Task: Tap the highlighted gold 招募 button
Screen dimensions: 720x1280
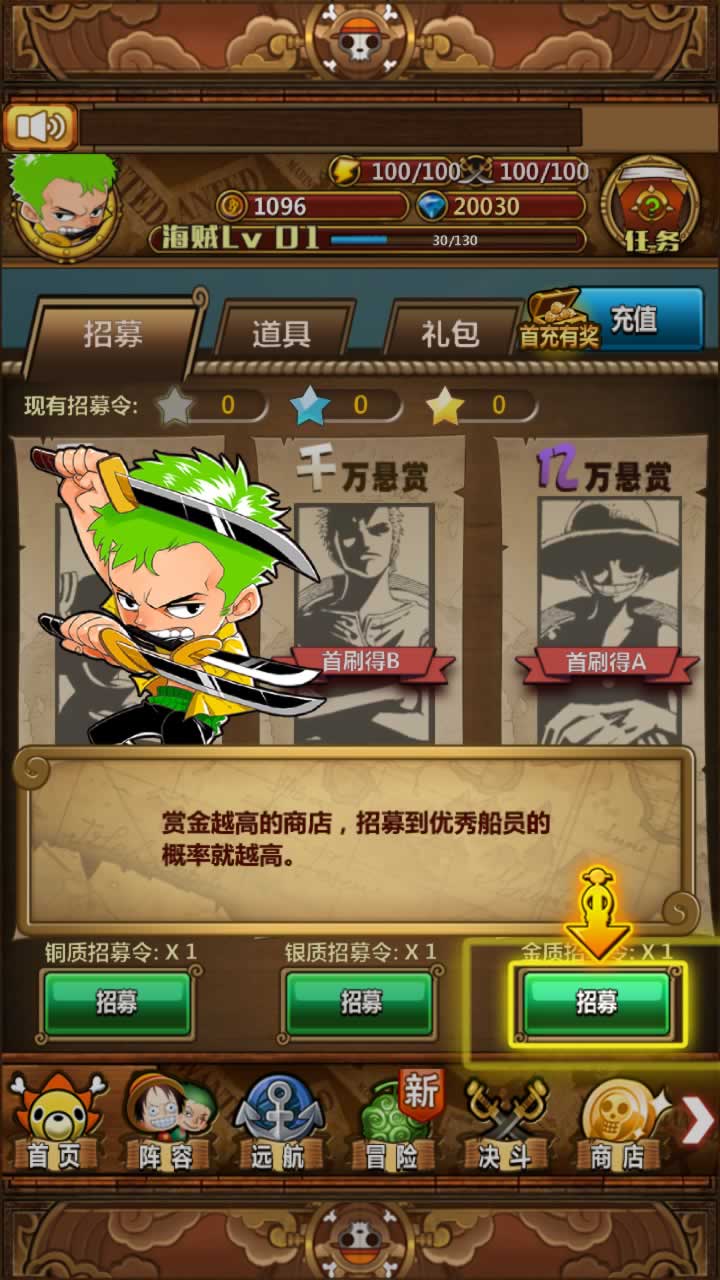Action: (x=597, y=1003)
